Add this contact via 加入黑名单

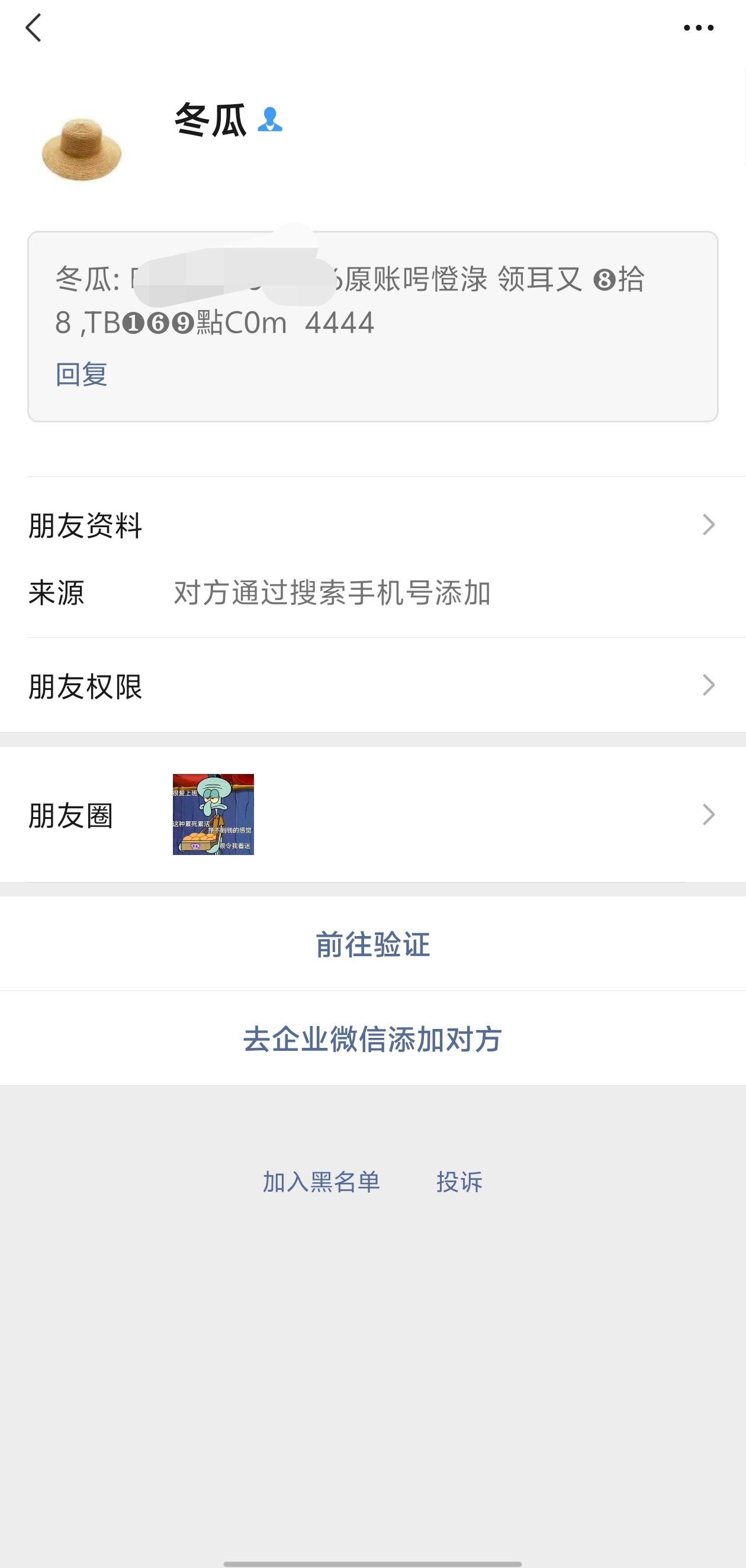[x=321, y=1182]
